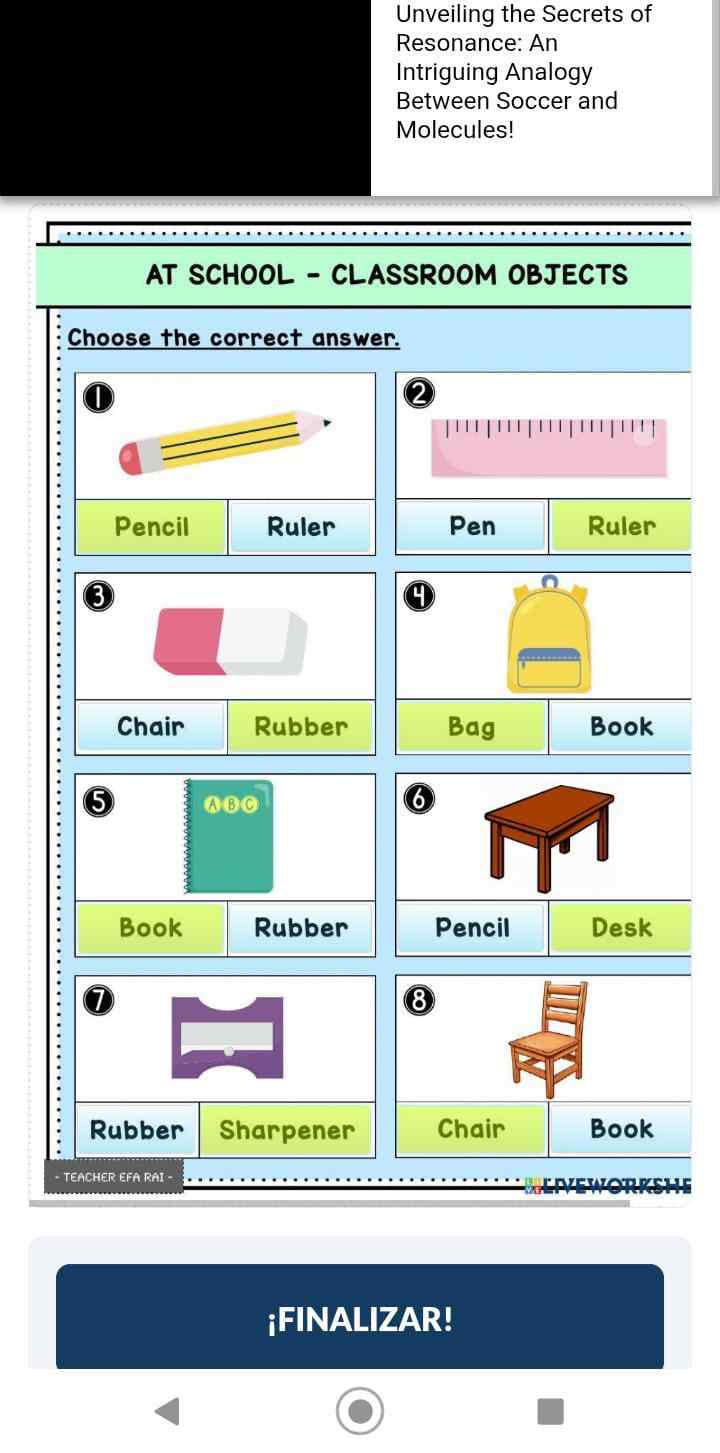Select Pencil for question 1
The image size is (720, 1453).
[152, 527]
